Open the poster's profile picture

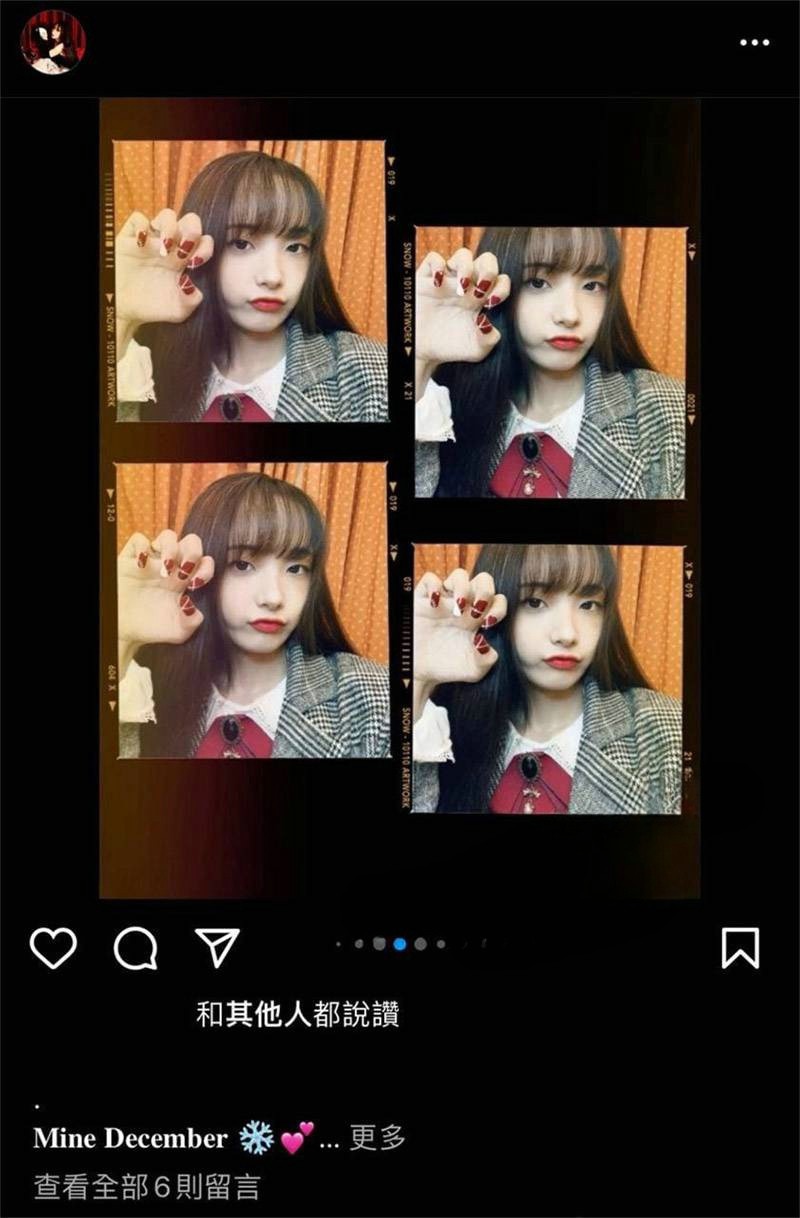click(53, 42)
